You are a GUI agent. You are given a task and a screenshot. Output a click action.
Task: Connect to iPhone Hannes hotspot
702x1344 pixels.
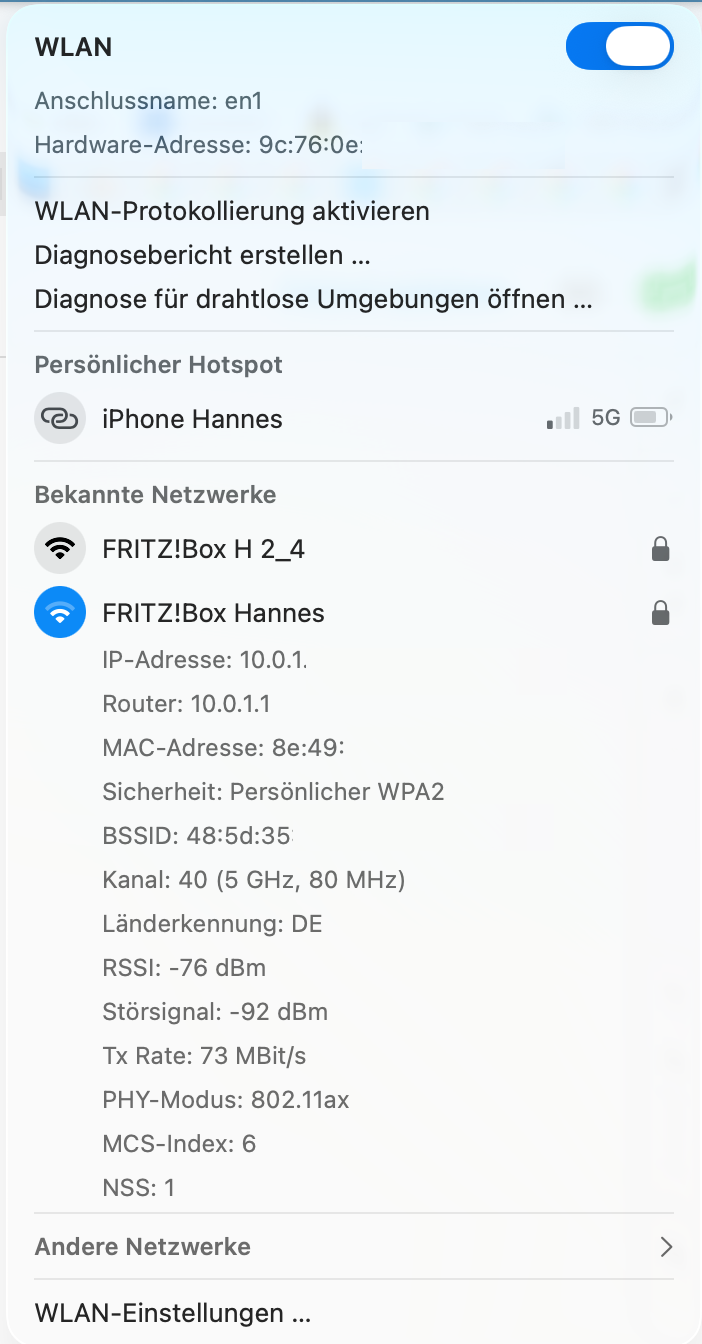tap(192, 419)
